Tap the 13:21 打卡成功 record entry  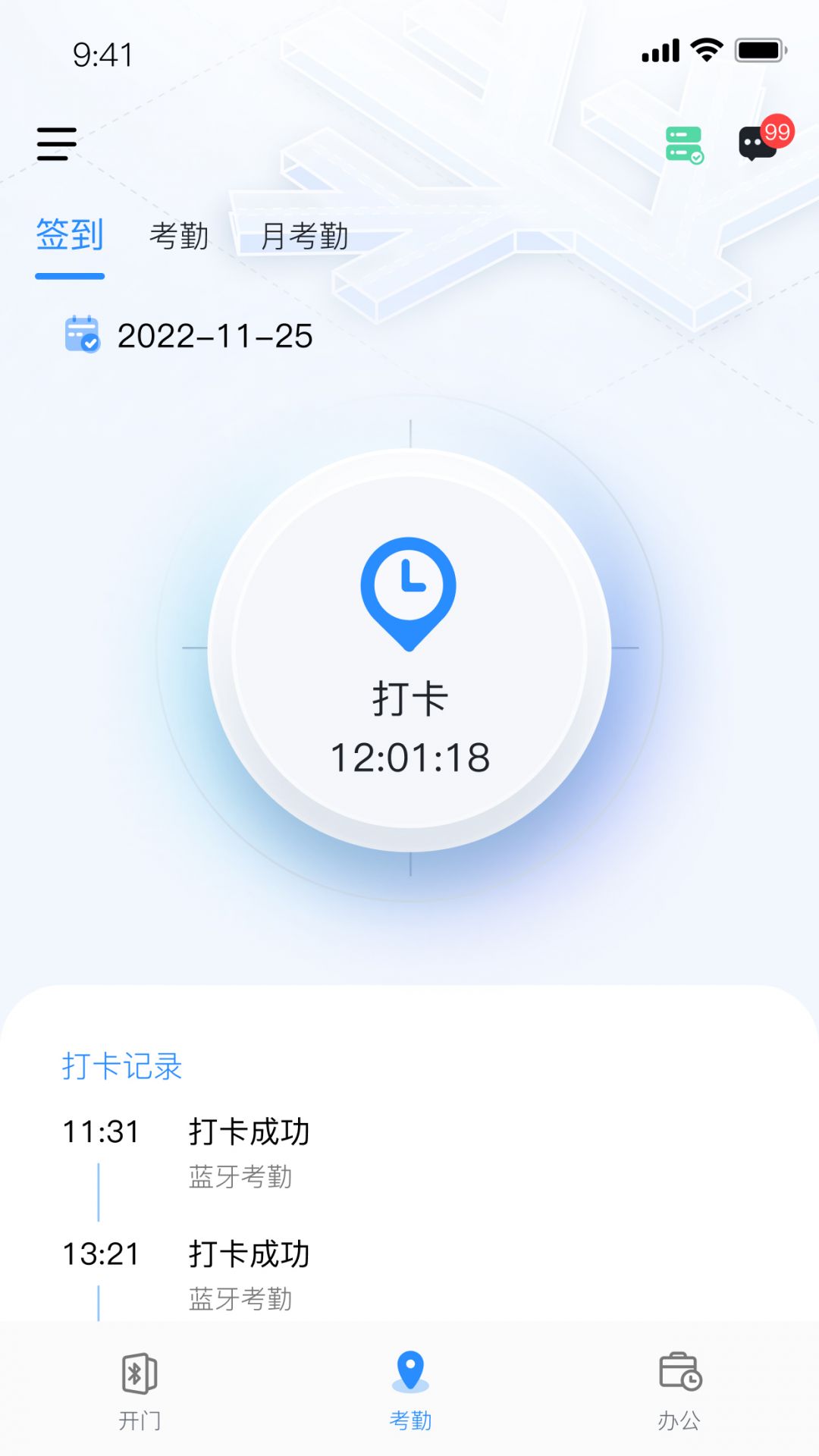(248, 1255)
